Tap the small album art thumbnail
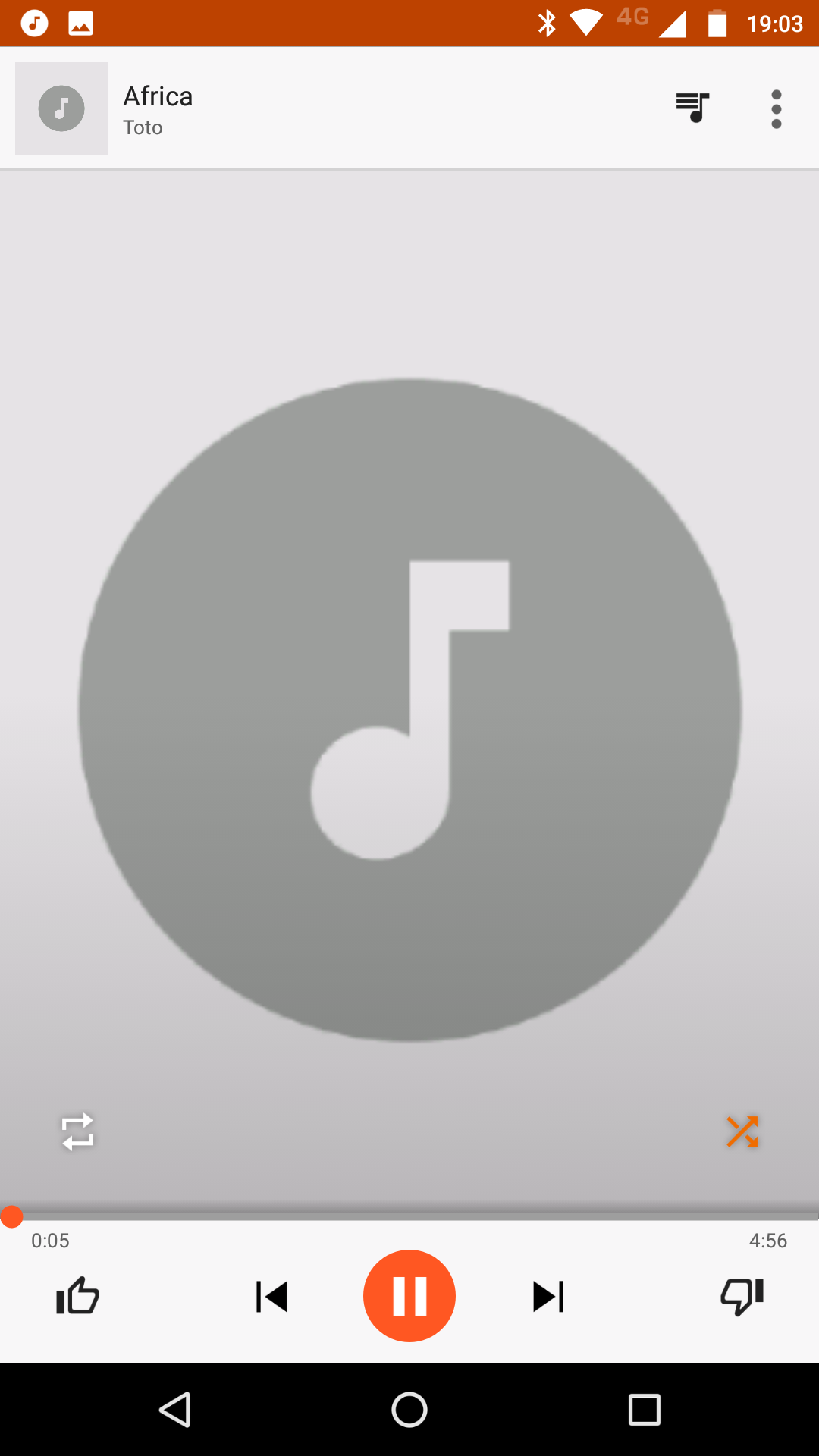Viewport: 819px width, 1456px height. (x=61, y=108)
